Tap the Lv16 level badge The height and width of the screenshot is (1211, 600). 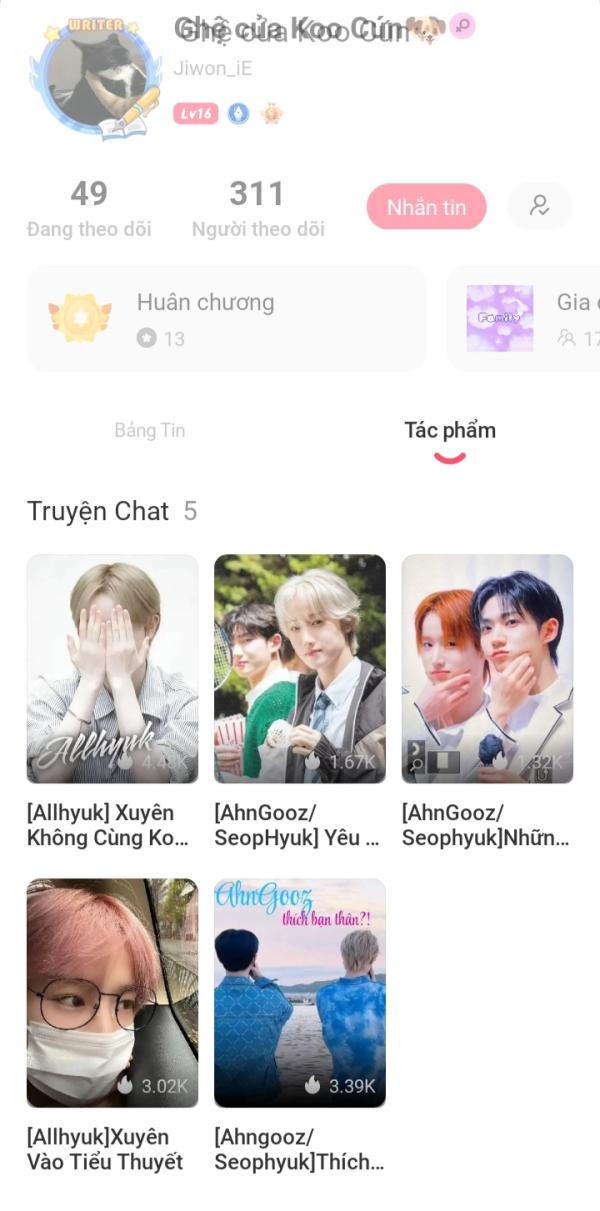click(x=195, y=114)
